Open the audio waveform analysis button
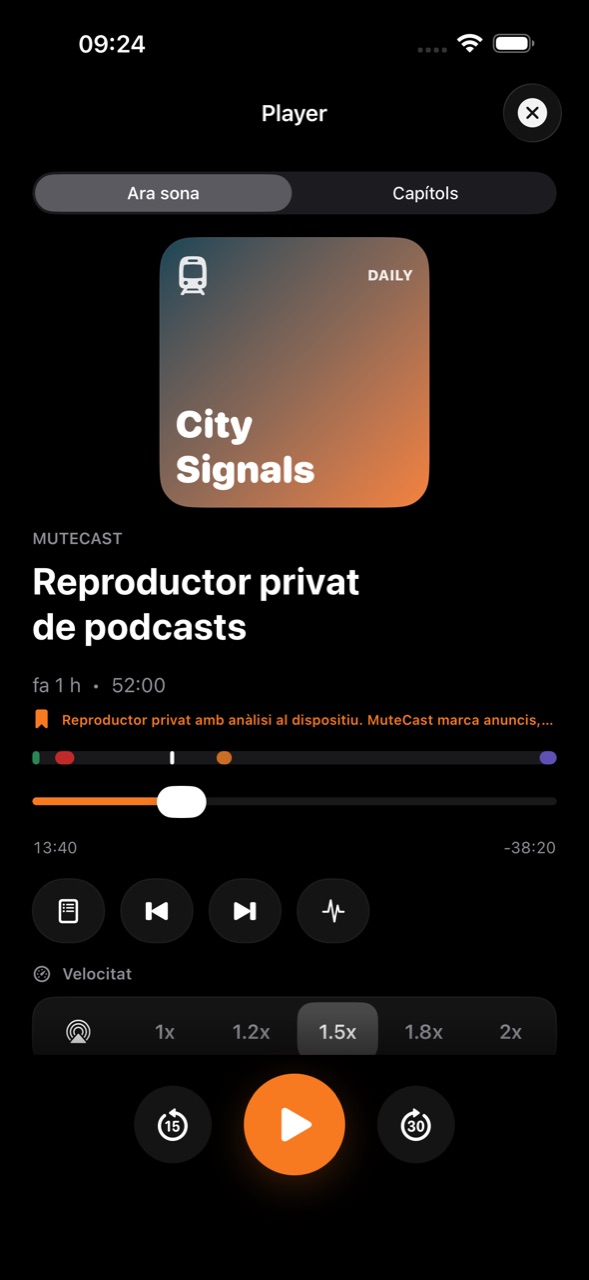 point(333,911)
